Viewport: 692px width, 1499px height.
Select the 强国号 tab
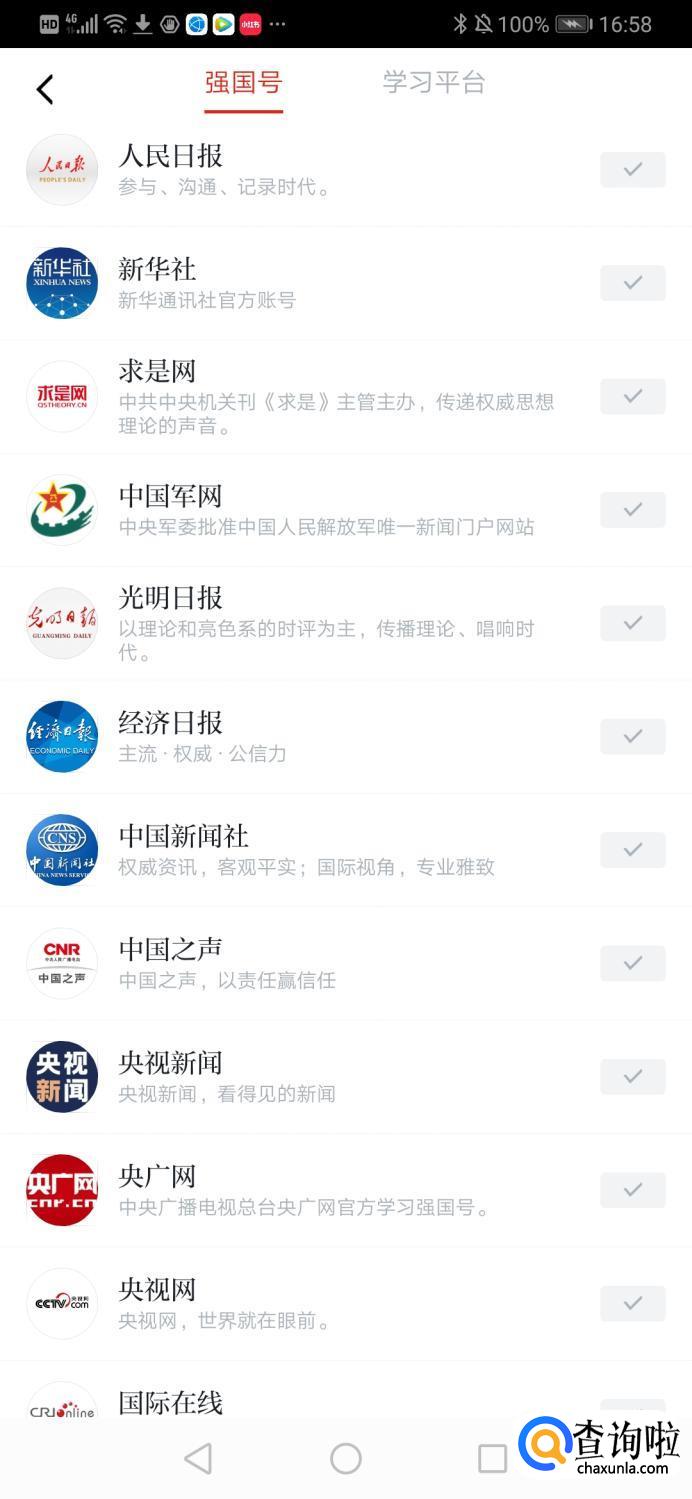(x=243, y=82)
